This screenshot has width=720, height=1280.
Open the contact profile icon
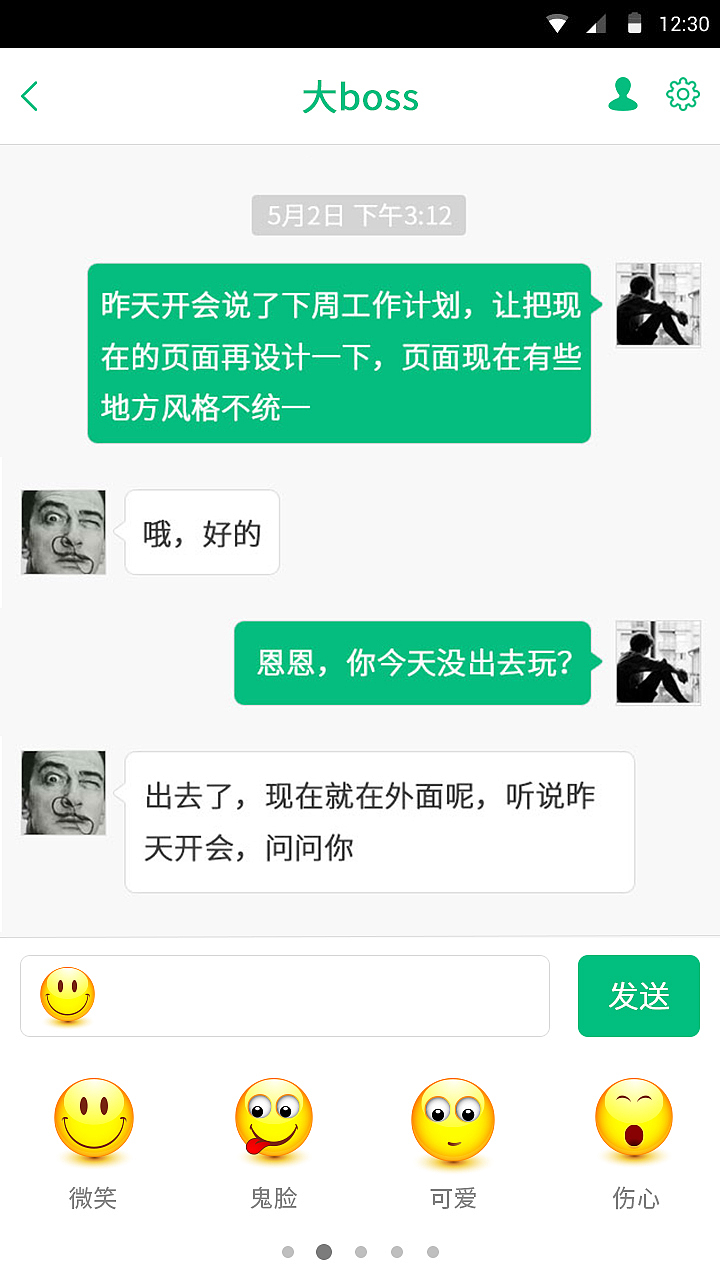point(622,95)
